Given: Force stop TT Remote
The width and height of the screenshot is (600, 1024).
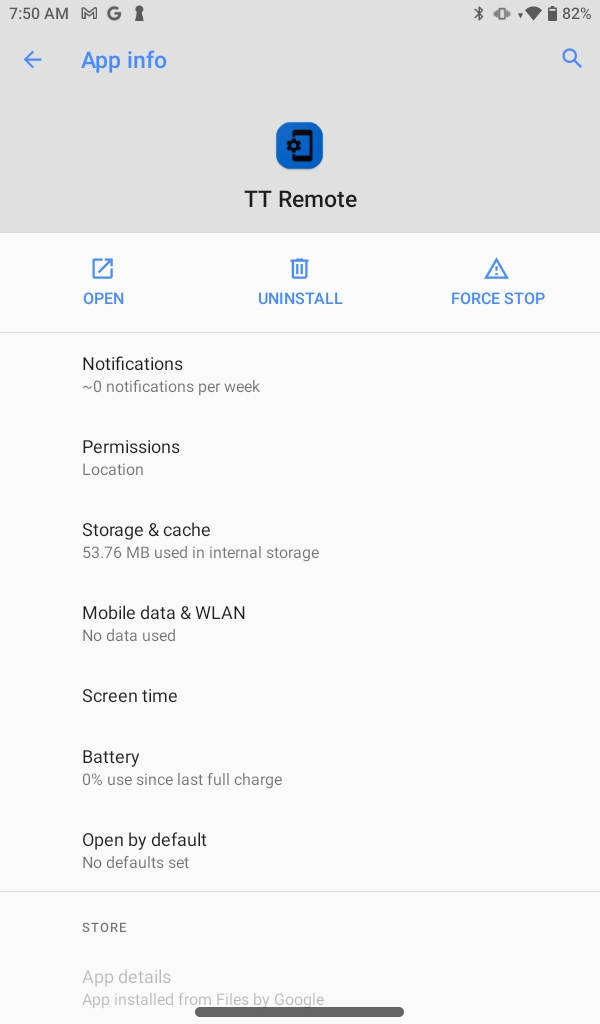Looking at the screenshot, I should click(x=497, y=282).
